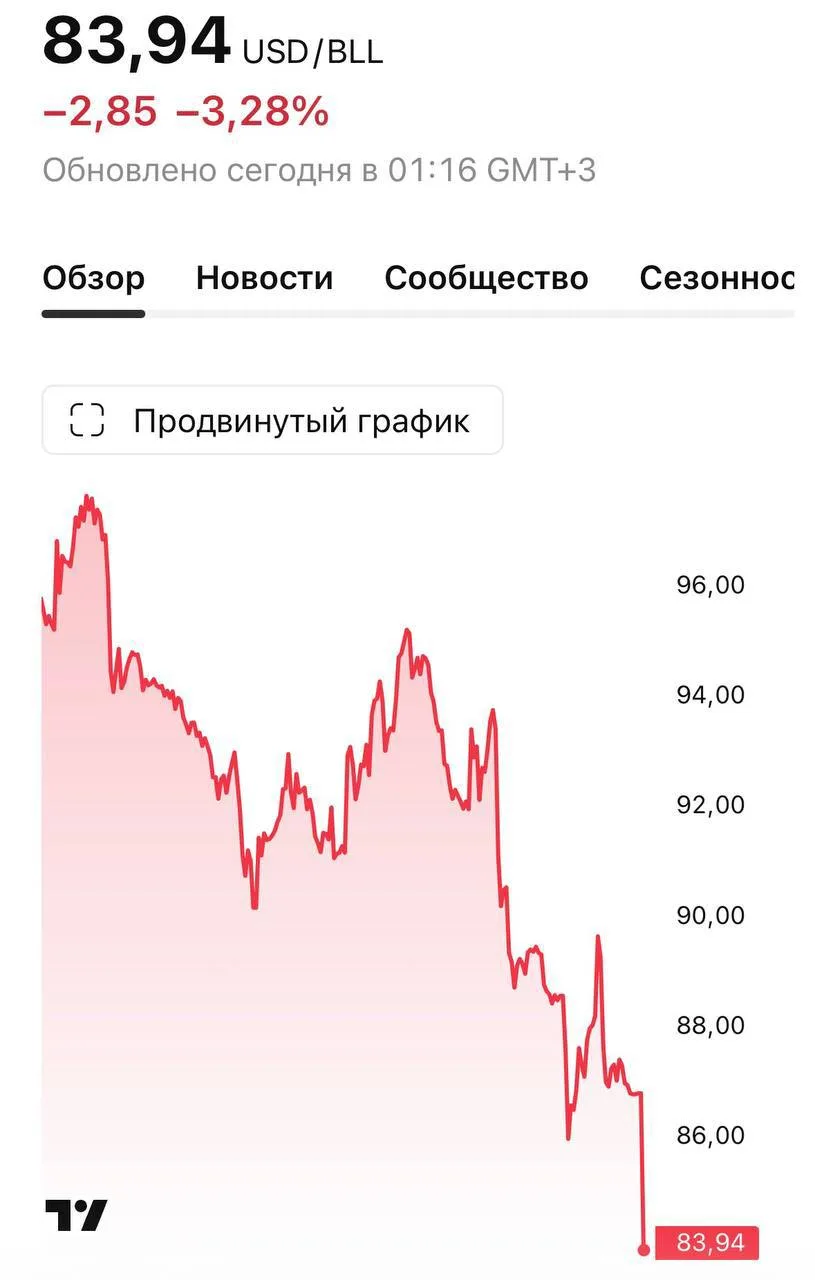Viewport: 815px width, 1280px height.
Task: Select the Обзор tab
Action: pos(93,277)
